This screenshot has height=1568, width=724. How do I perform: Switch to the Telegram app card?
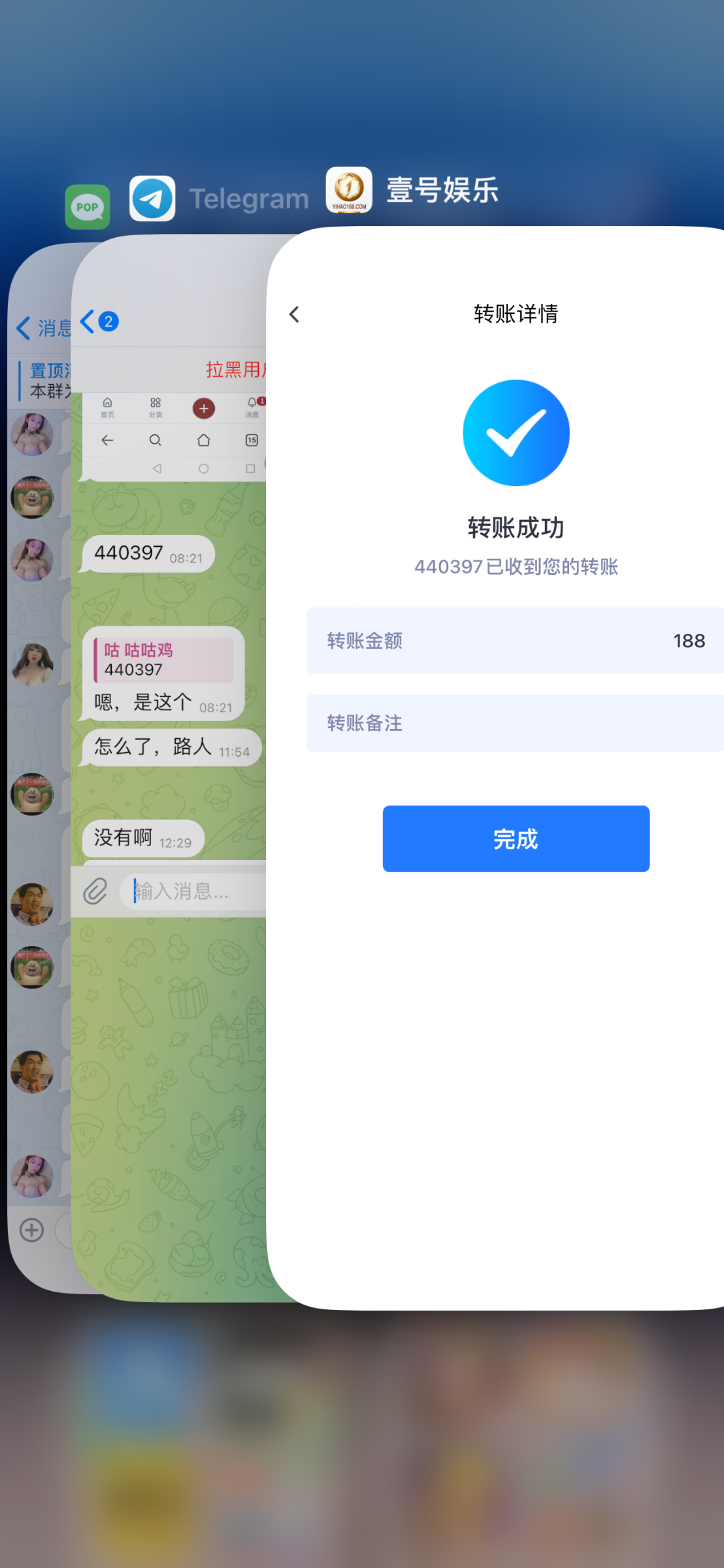pos(170,1045)
